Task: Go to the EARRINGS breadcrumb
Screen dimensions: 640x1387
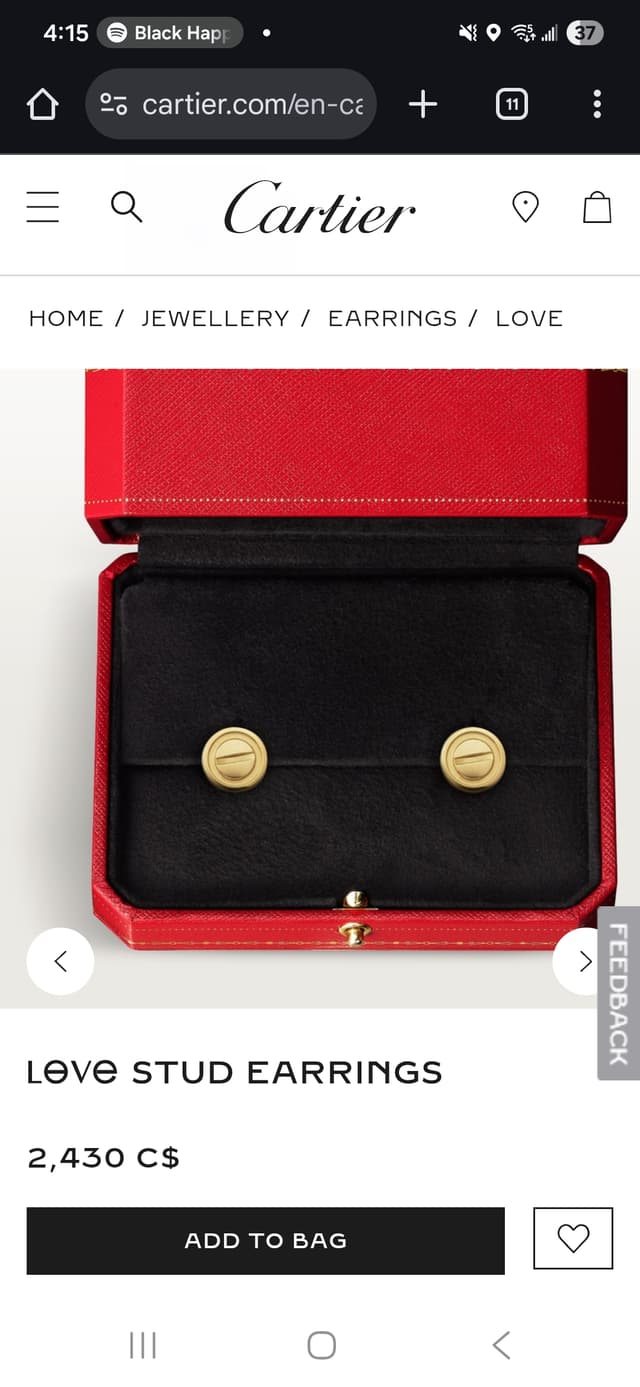Action: pos(392,318)
